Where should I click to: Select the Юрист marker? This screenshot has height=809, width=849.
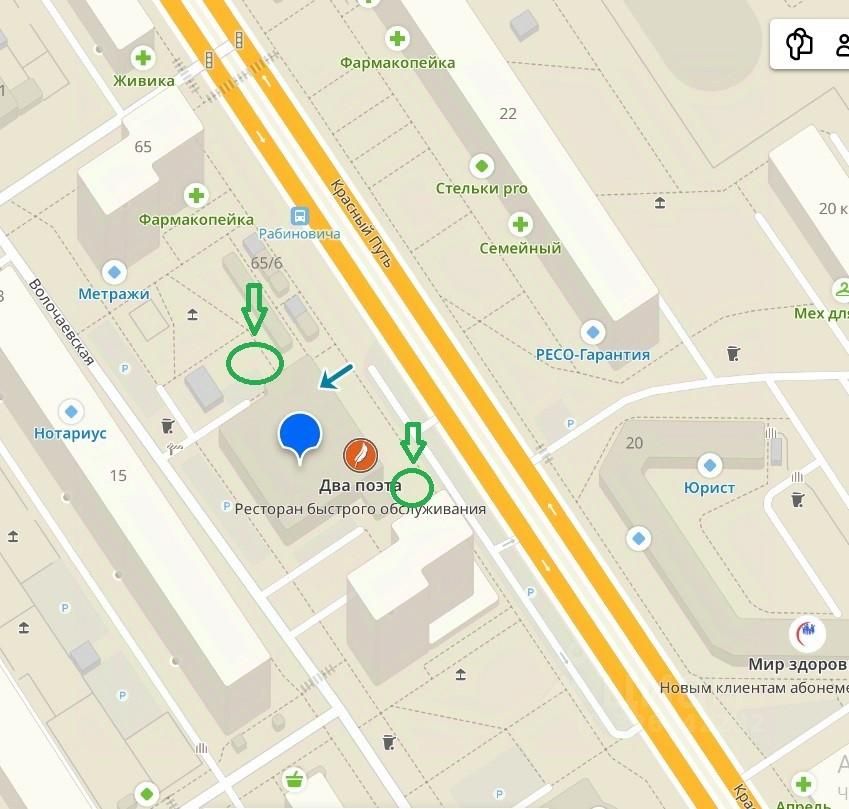(x=709, y=465)
